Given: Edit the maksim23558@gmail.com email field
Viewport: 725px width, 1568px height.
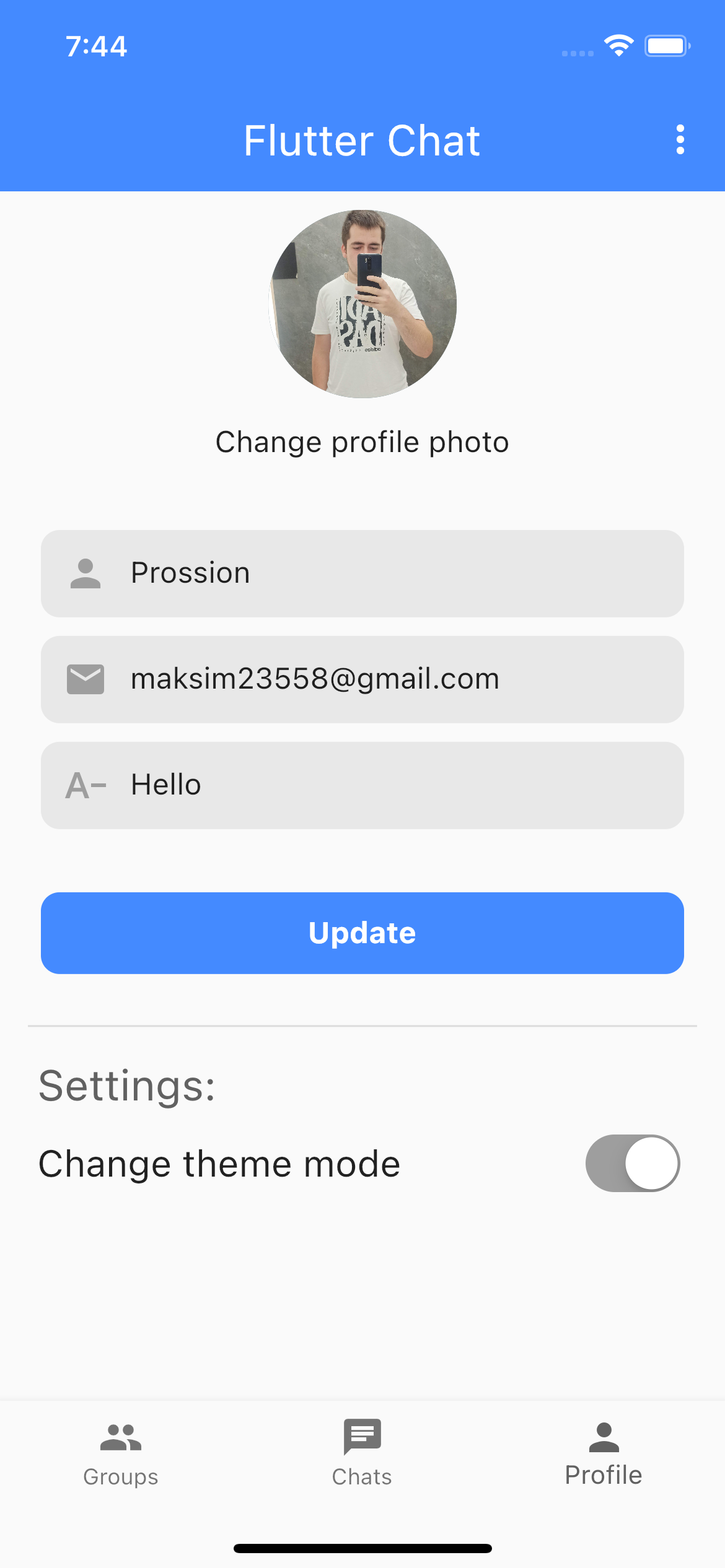Looking at the screenshot, I should point(362,679).
